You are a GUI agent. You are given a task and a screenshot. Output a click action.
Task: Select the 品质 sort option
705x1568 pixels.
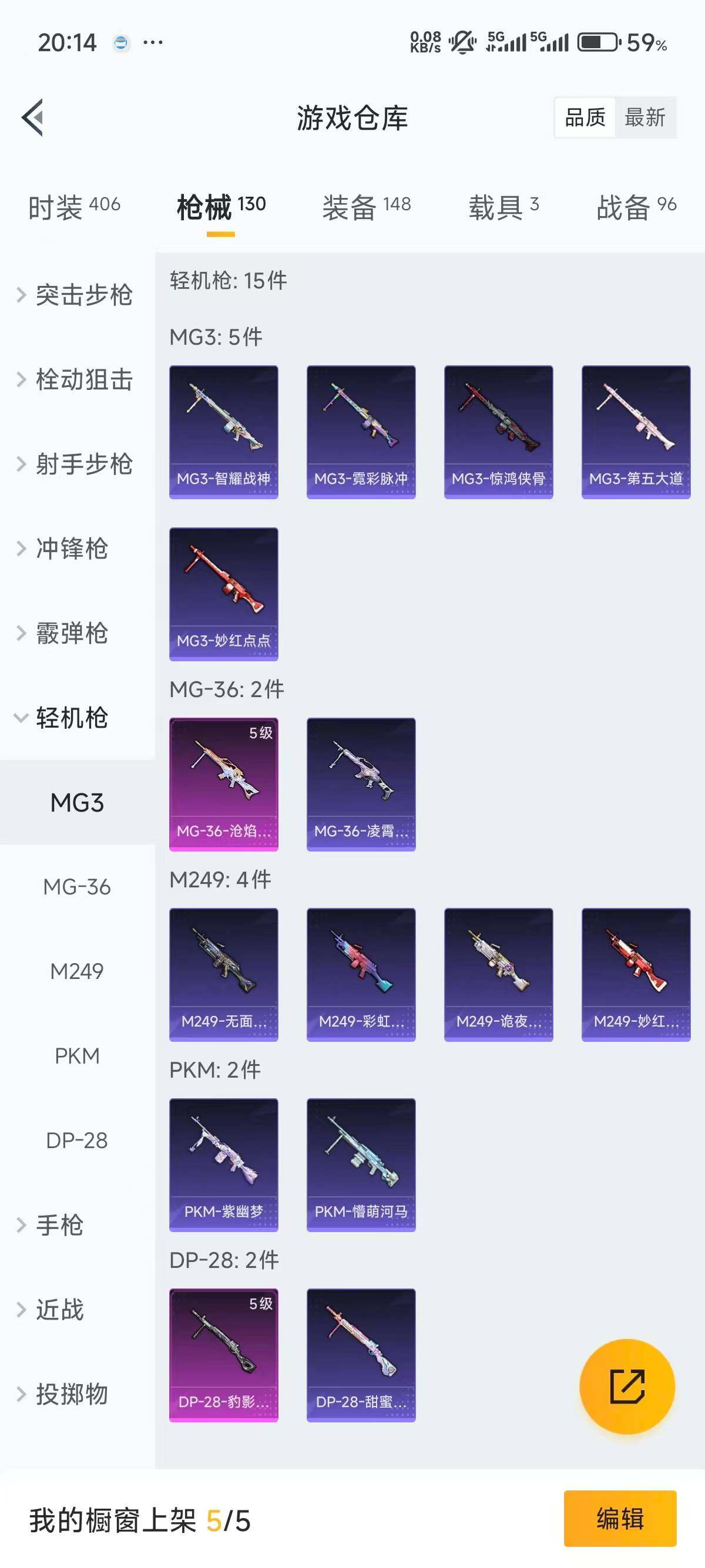[585, 117]
